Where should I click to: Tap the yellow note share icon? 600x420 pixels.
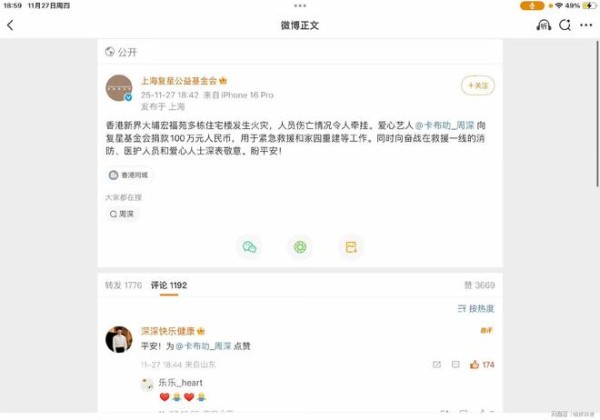pyautogui.click(x=350, y=247)
